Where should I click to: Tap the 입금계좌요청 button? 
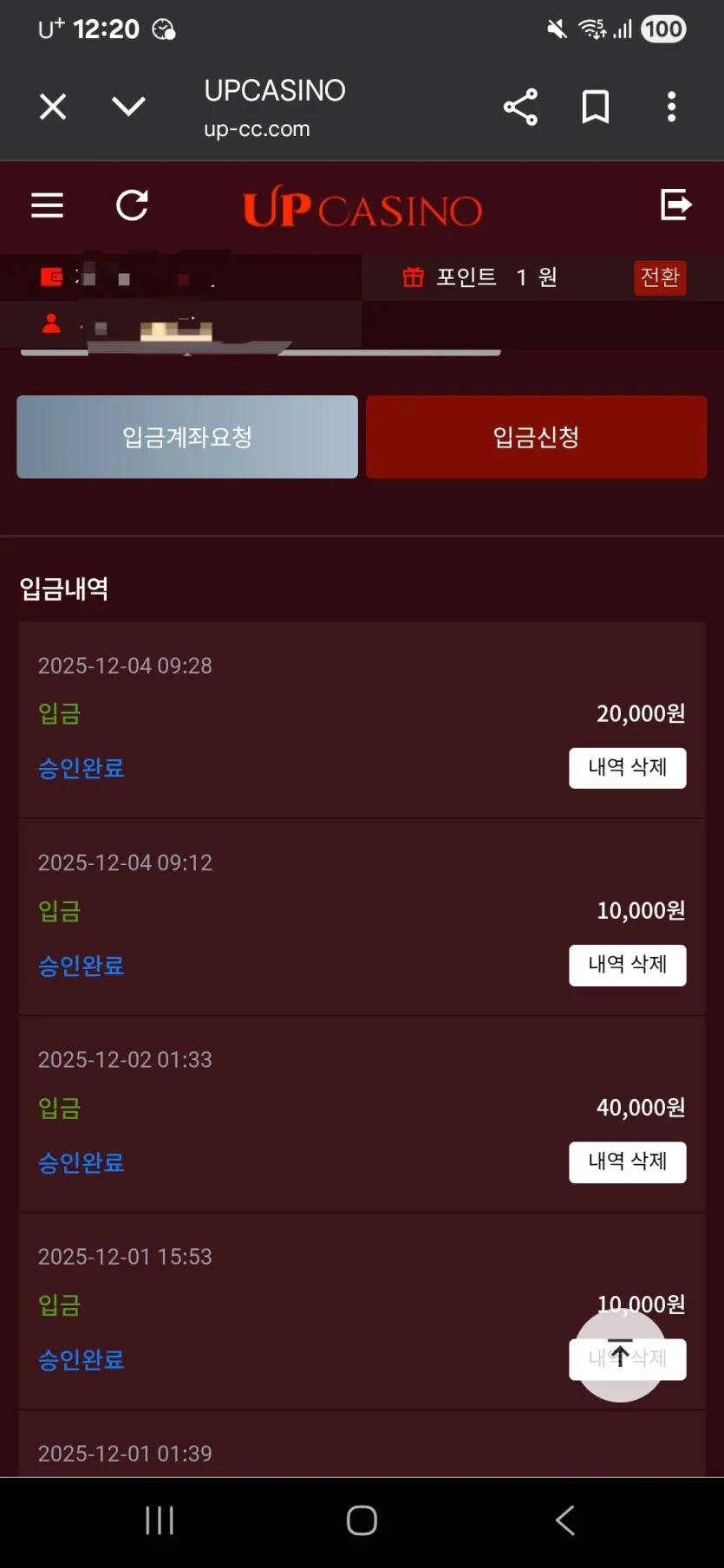(187, 437)
